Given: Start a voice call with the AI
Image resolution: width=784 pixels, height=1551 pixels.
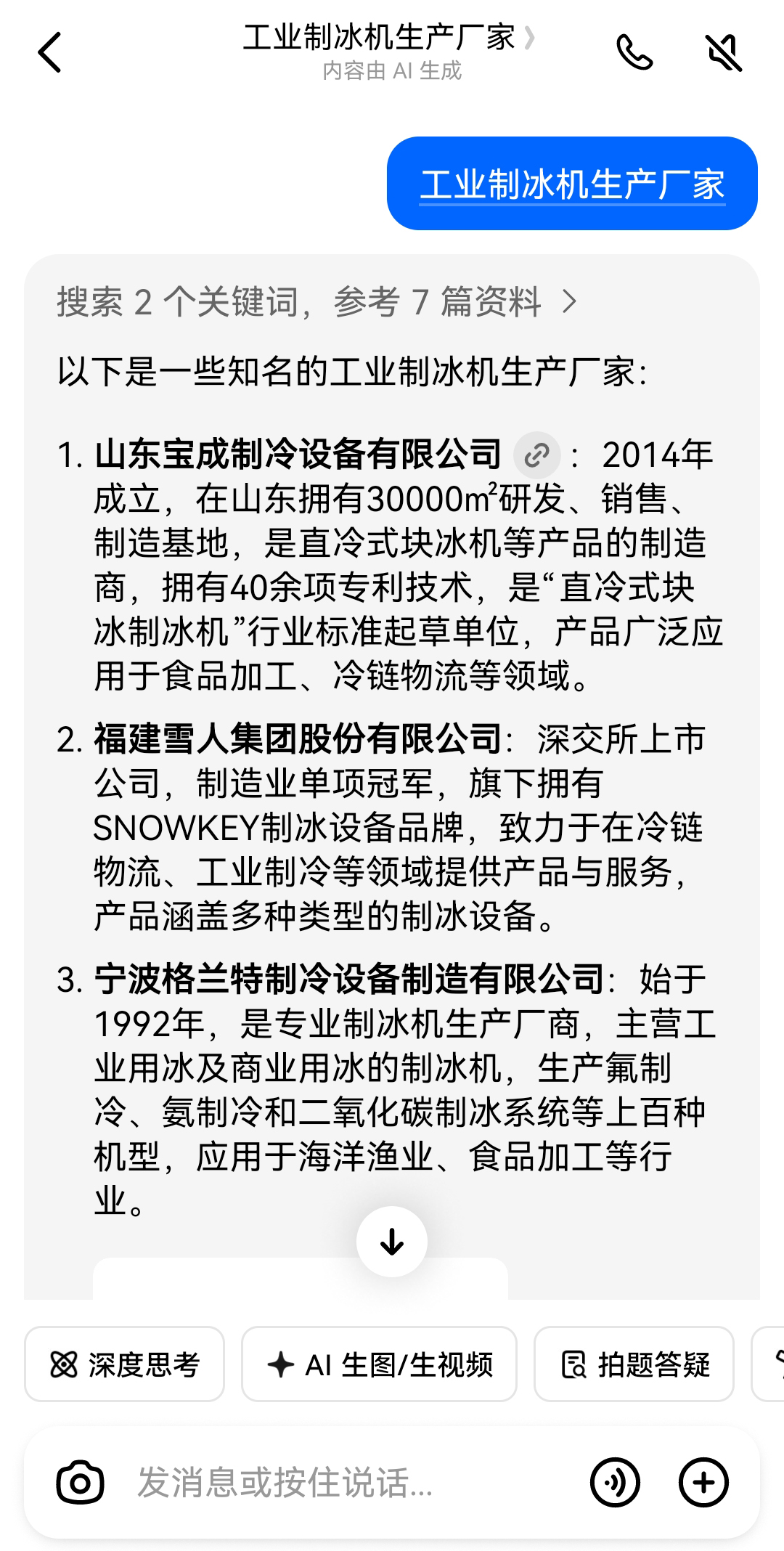Looking at the screenshot, I should point(634,52).
